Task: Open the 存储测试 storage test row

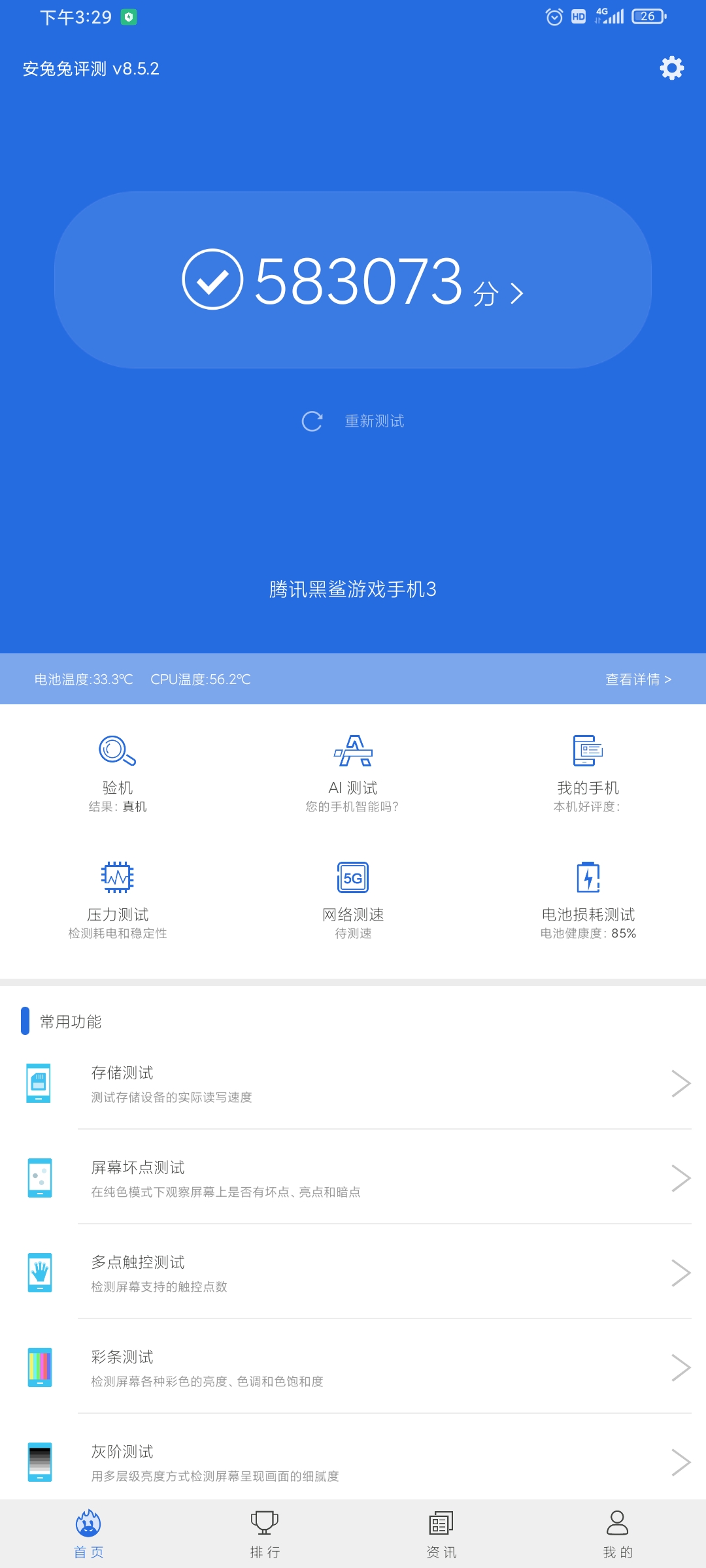Action: click(x=353, y=1083)
